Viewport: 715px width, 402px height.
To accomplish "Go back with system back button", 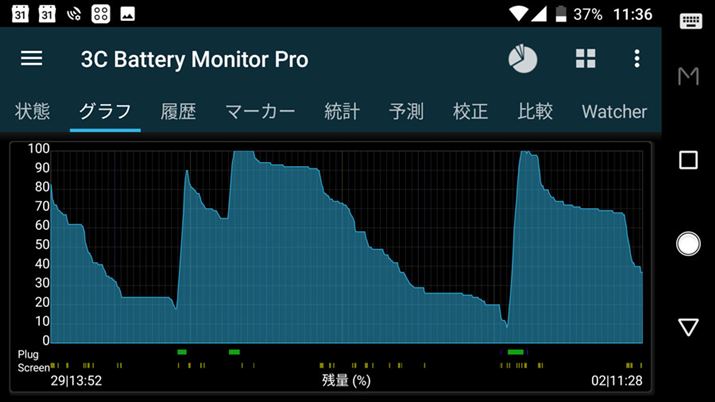I will 688,326.
